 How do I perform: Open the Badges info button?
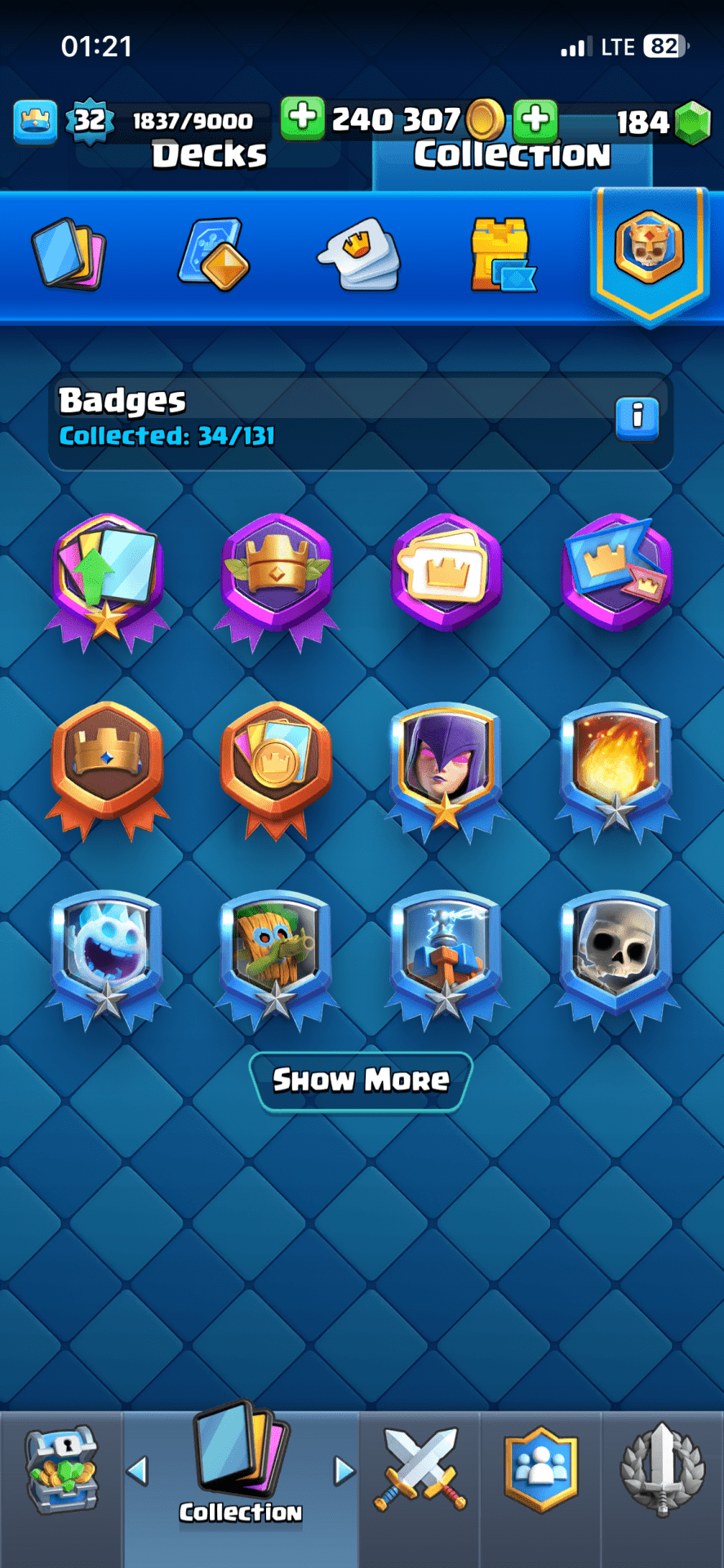click(x=637, y=418)
